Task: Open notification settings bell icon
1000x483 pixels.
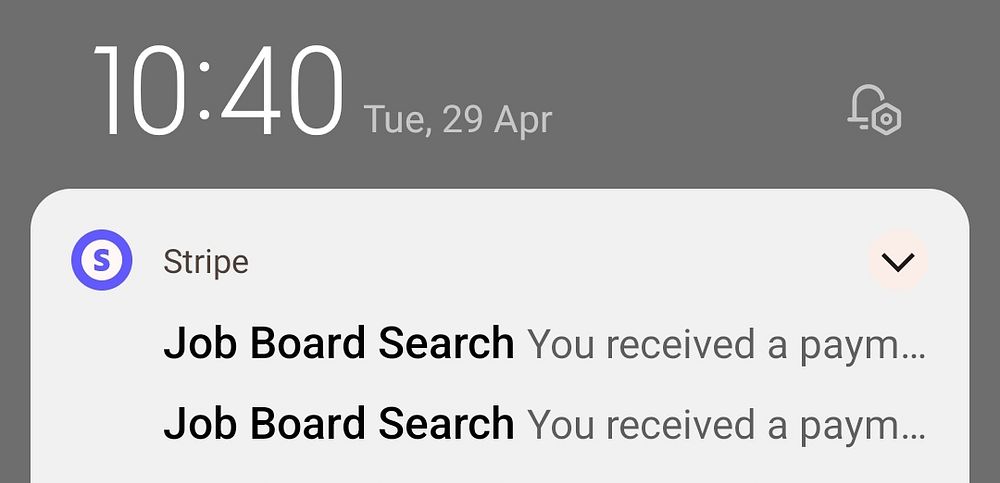Action: [874, 109]
